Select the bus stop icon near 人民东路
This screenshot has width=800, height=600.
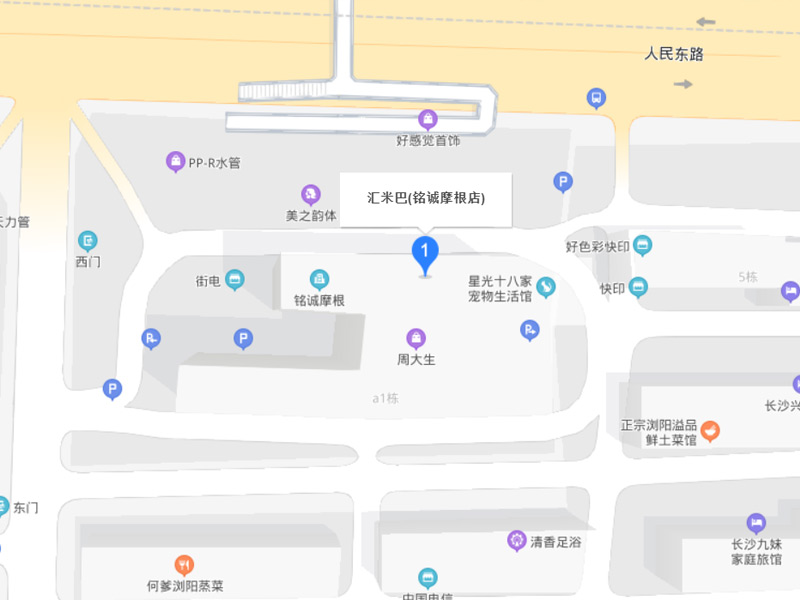click(x=596, y=98)
